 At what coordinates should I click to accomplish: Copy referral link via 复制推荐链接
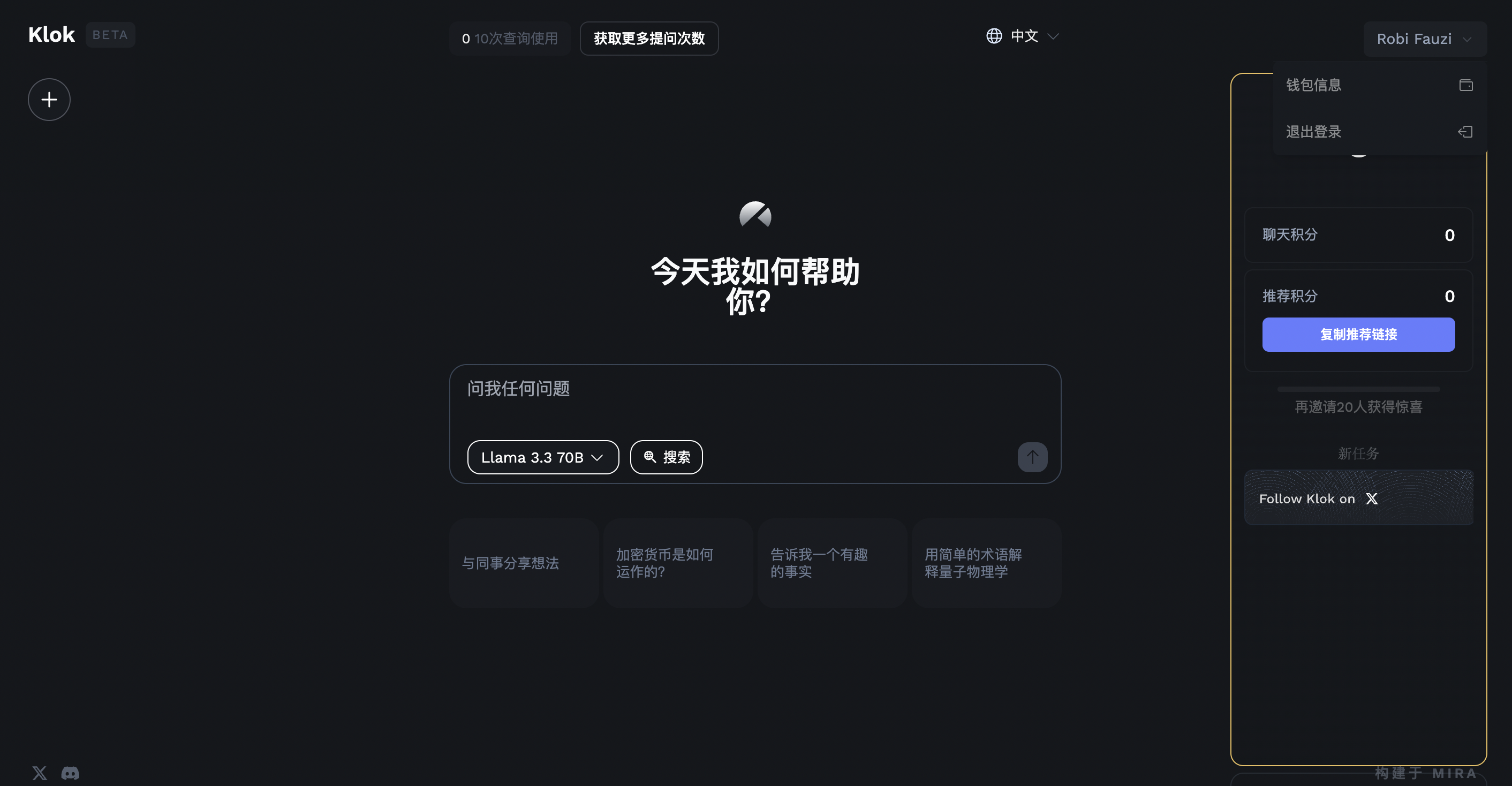[1358, 335]
